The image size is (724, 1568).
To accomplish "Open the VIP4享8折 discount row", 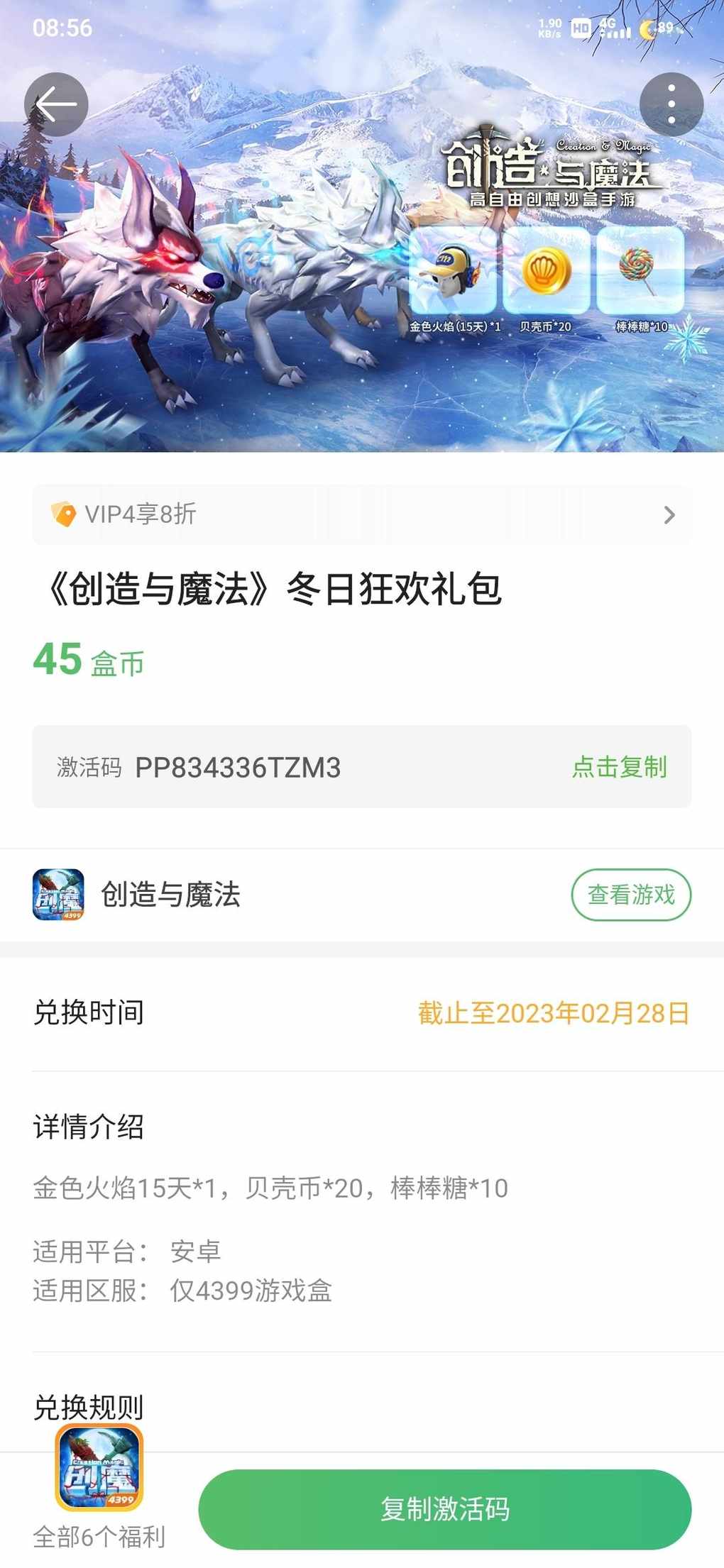I will [x=361, y=514].
